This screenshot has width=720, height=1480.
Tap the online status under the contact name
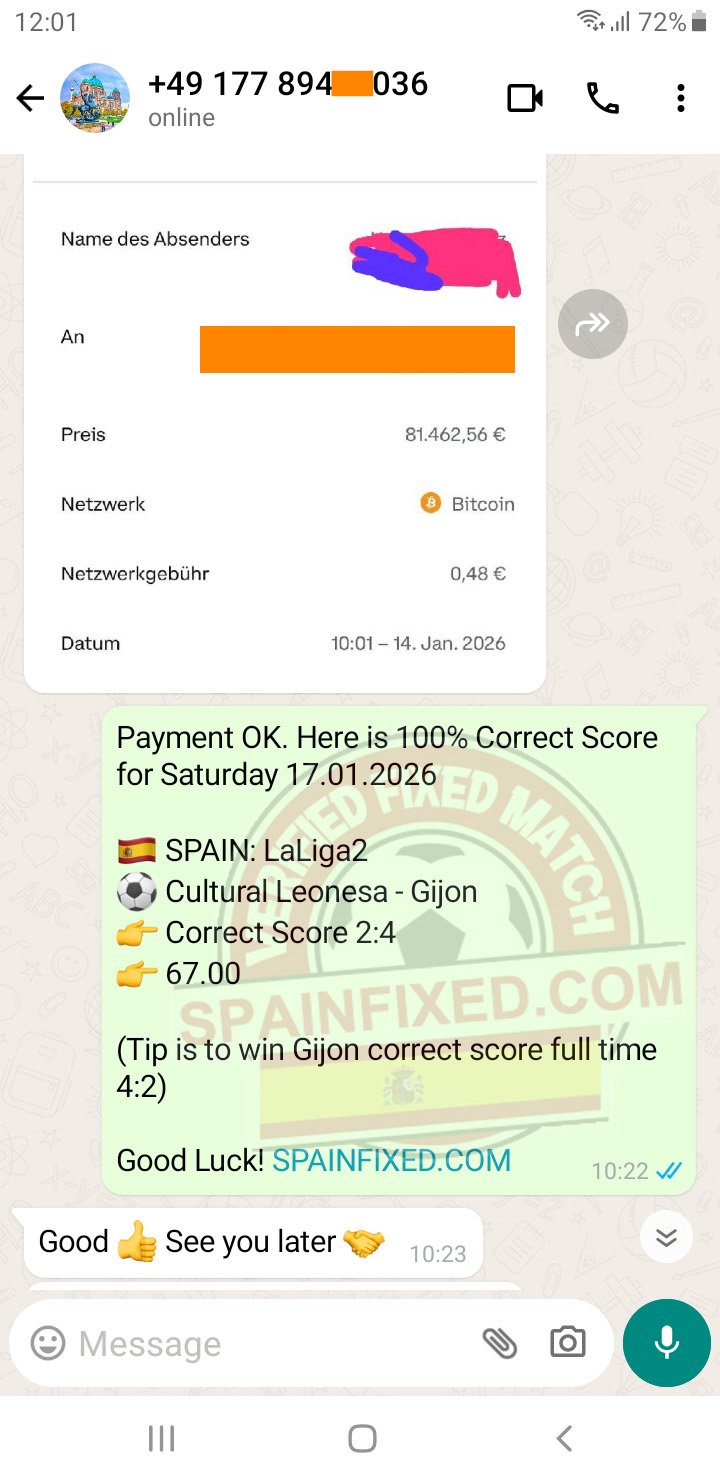[180, 117]
